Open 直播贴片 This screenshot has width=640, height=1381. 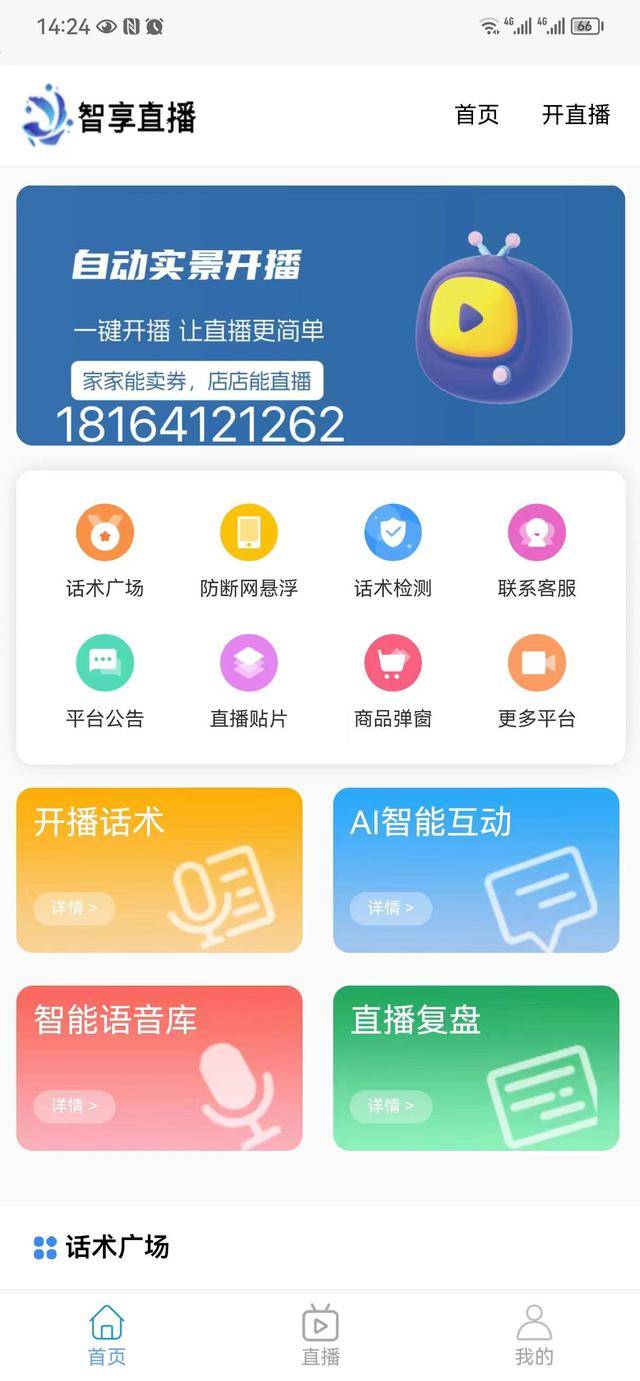point(249,681)
